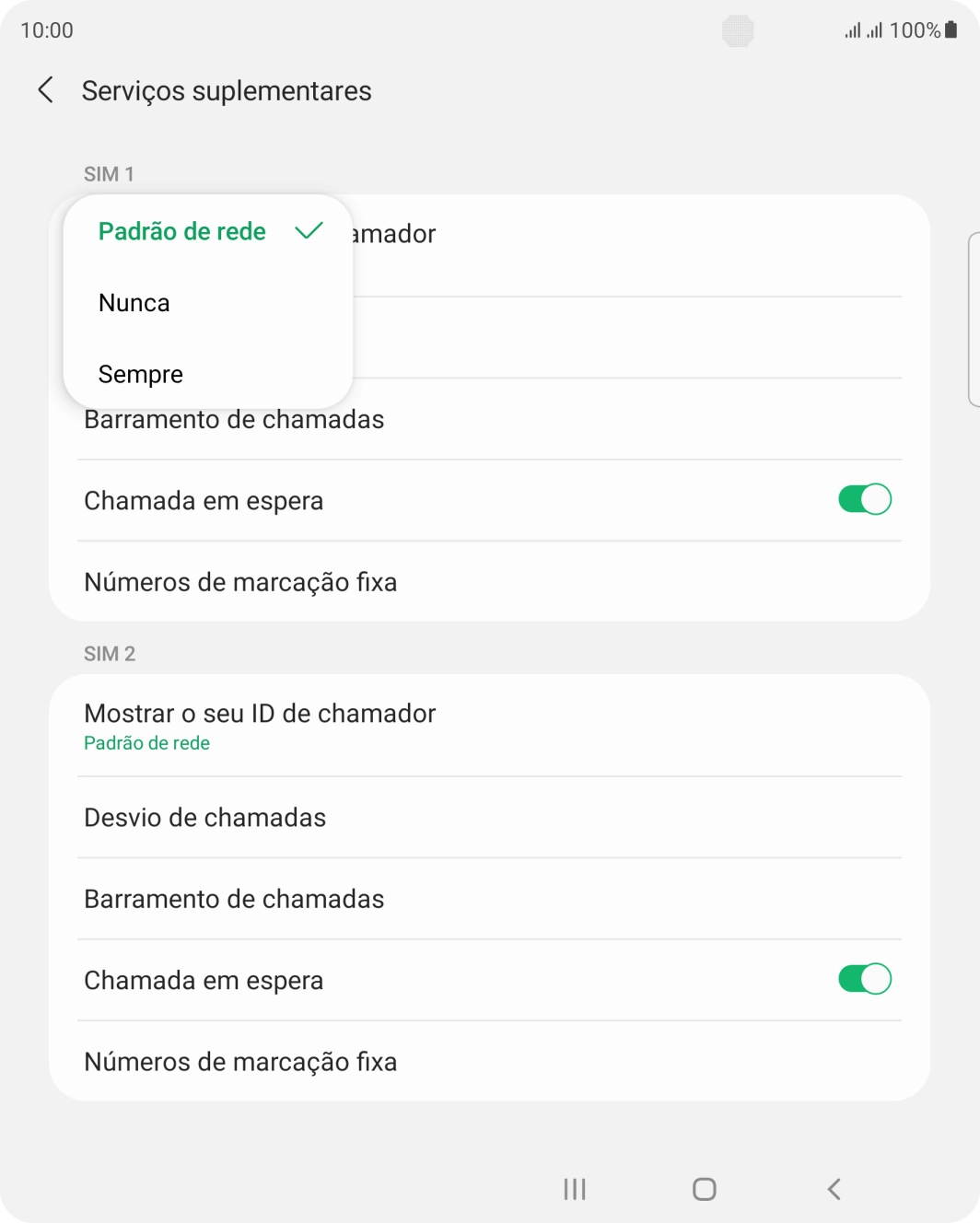Disable Chamada em espera for SIM 2
Image resolution: width=980 pixels, height=1223 pixels.
pos(864,979)
